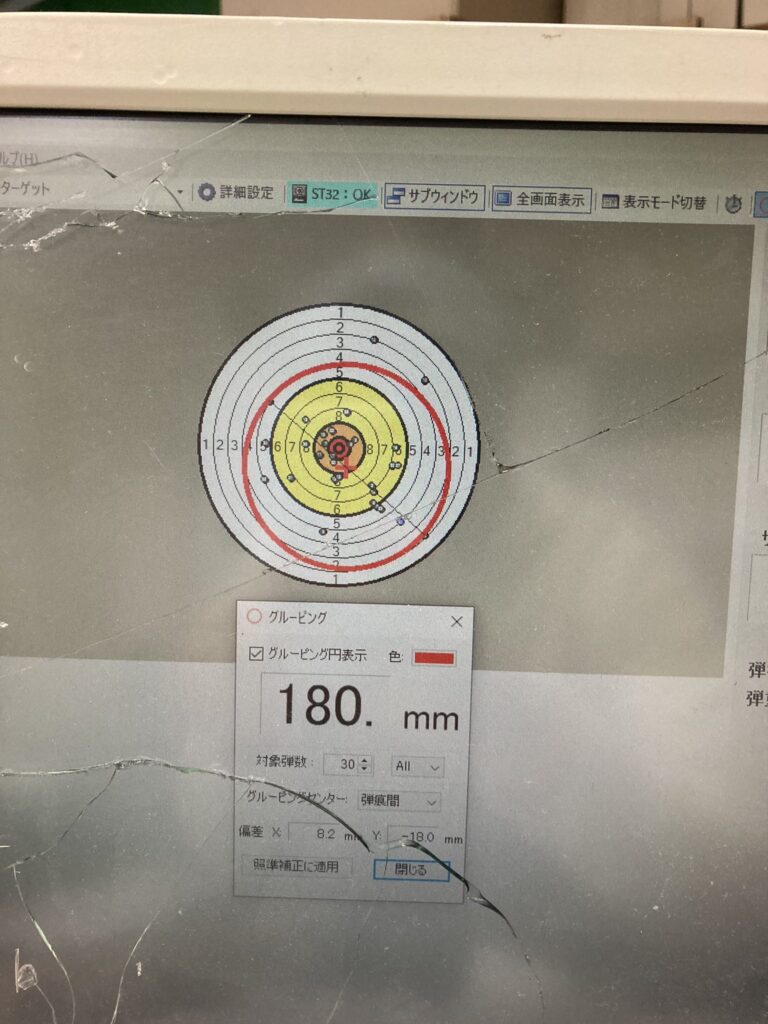Viewport: 768px width, 1024px height.
Task: Click the ST32:OK status button
Action: pyautogui.click(x=332, y=195)
